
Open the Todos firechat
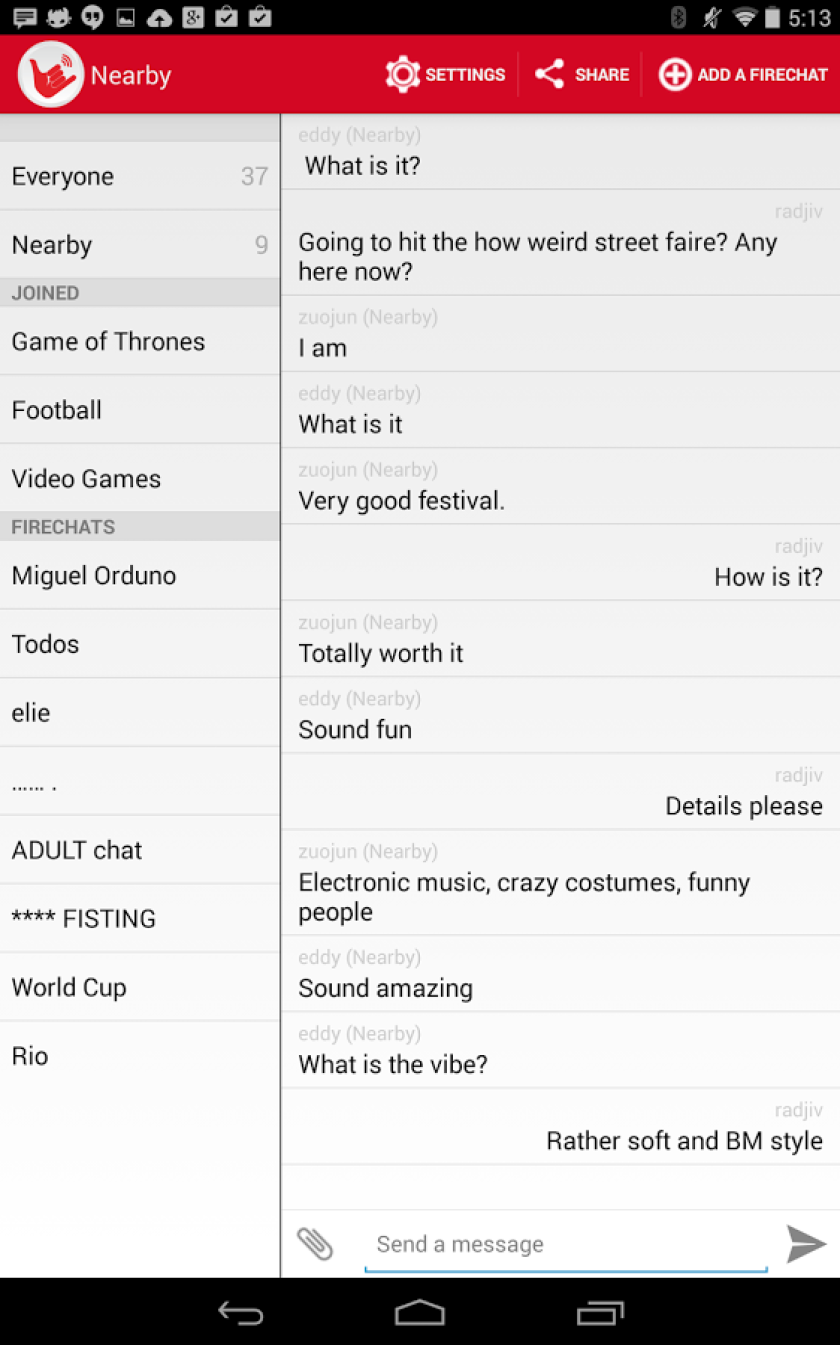coord(140,644)
